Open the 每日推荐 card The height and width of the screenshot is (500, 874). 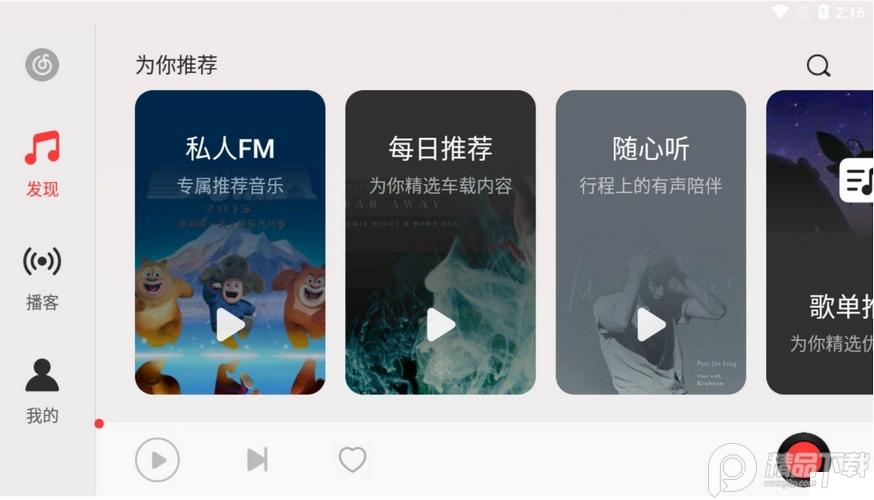(x=440, y=242)
